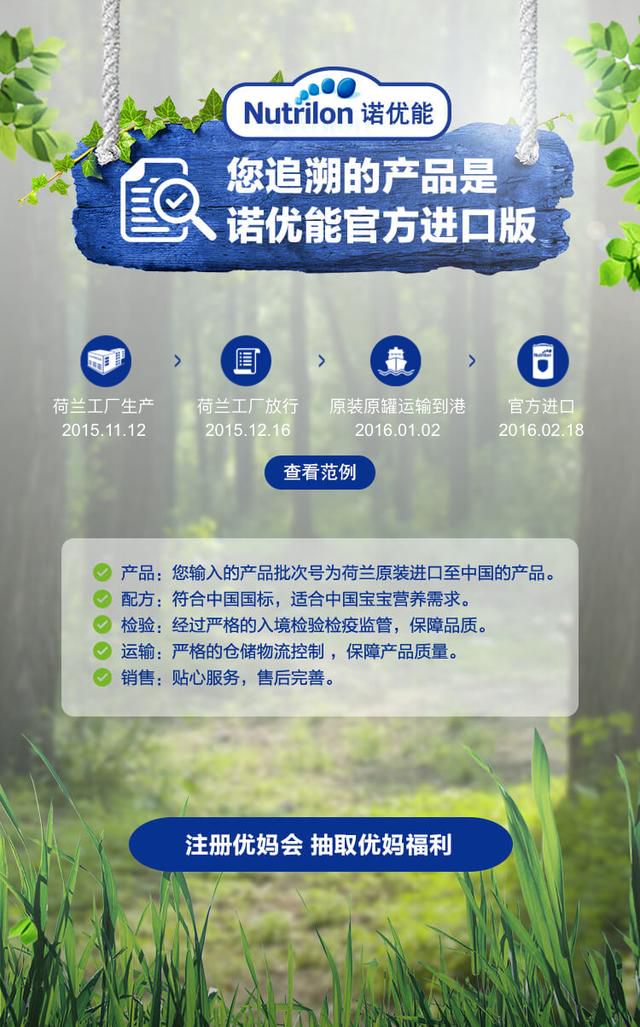
Task: Register via 注册优妈会 抽取优妈福利 button
Action: [320, 844]
